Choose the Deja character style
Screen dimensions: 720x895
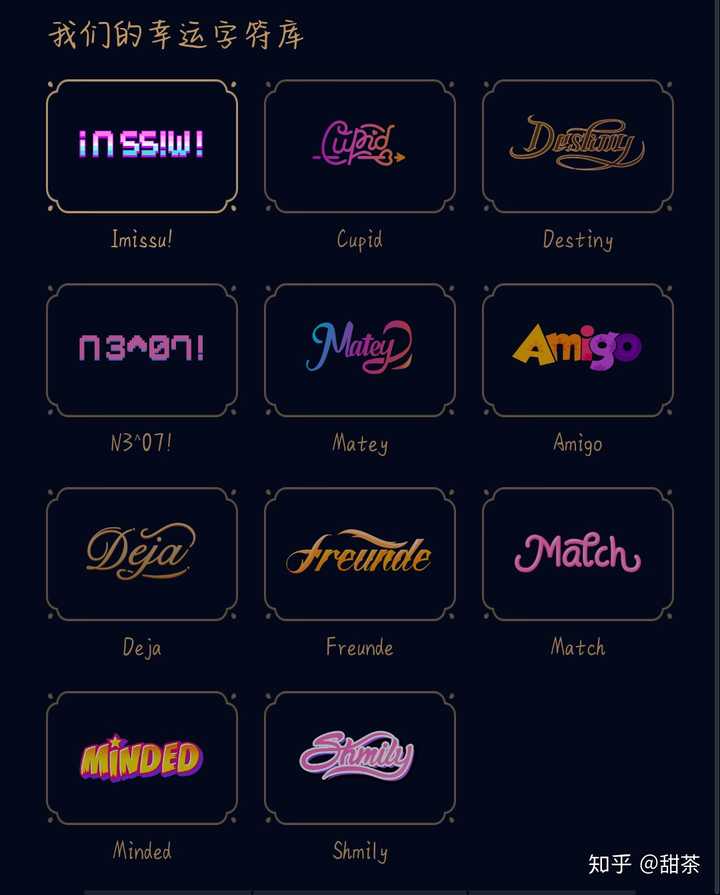click(x=142, y=554)
